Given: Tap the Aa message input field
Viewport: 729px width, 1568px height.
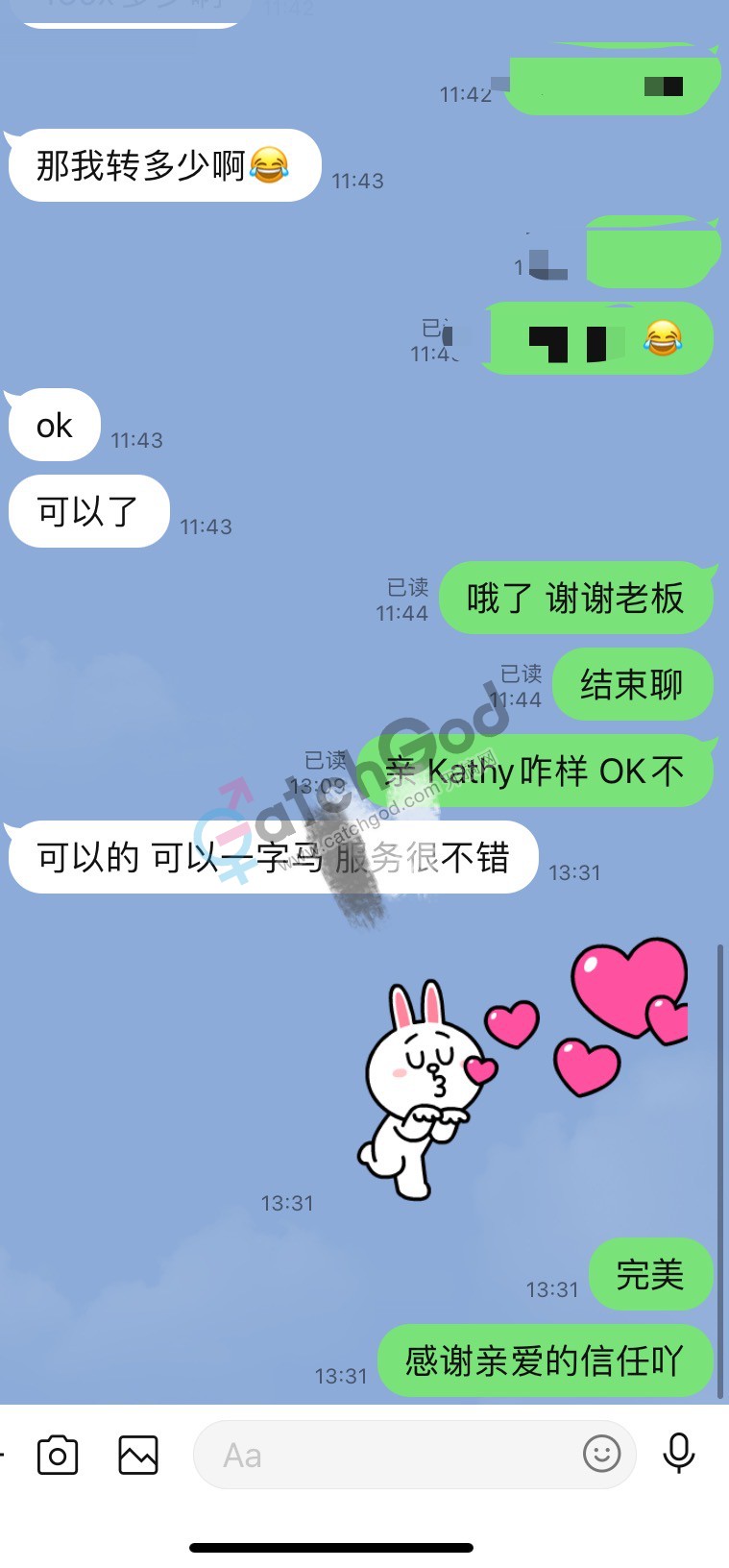Looking at the screenshot, I should pyautogui.click(x=384, y=1455).
